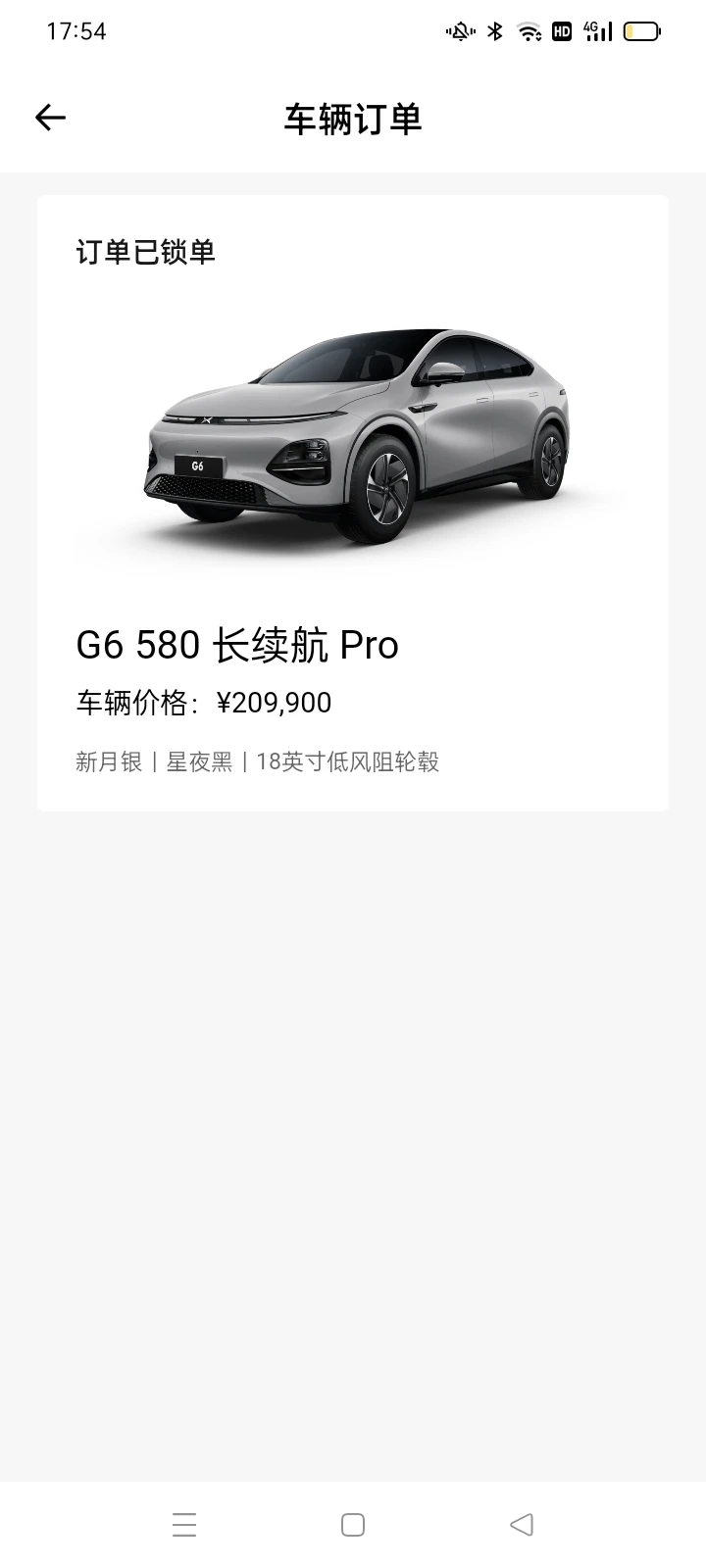Tap the system home button
706x1568 pixels.
pyautogui.click(x=353, y=1525)
